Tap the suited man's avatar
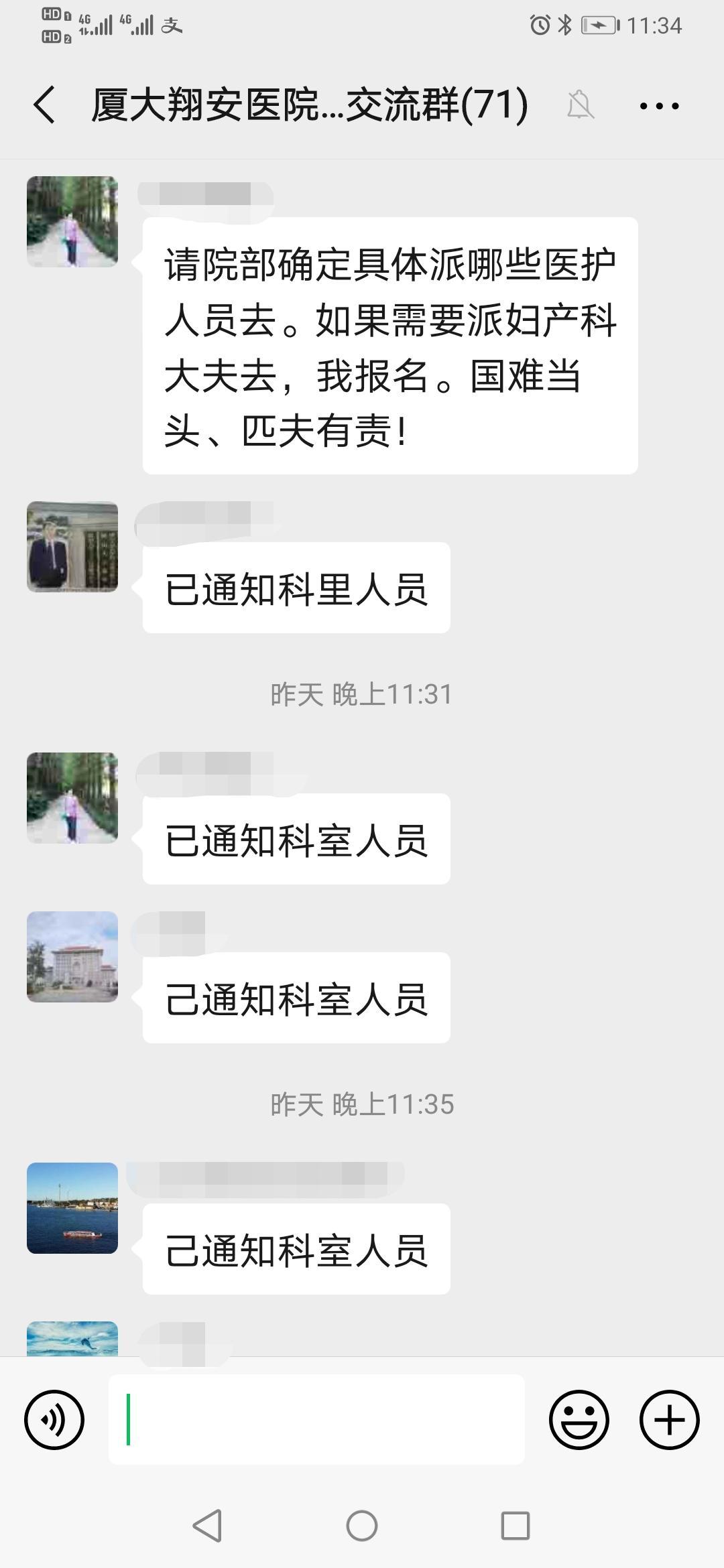 click(72, 547)
